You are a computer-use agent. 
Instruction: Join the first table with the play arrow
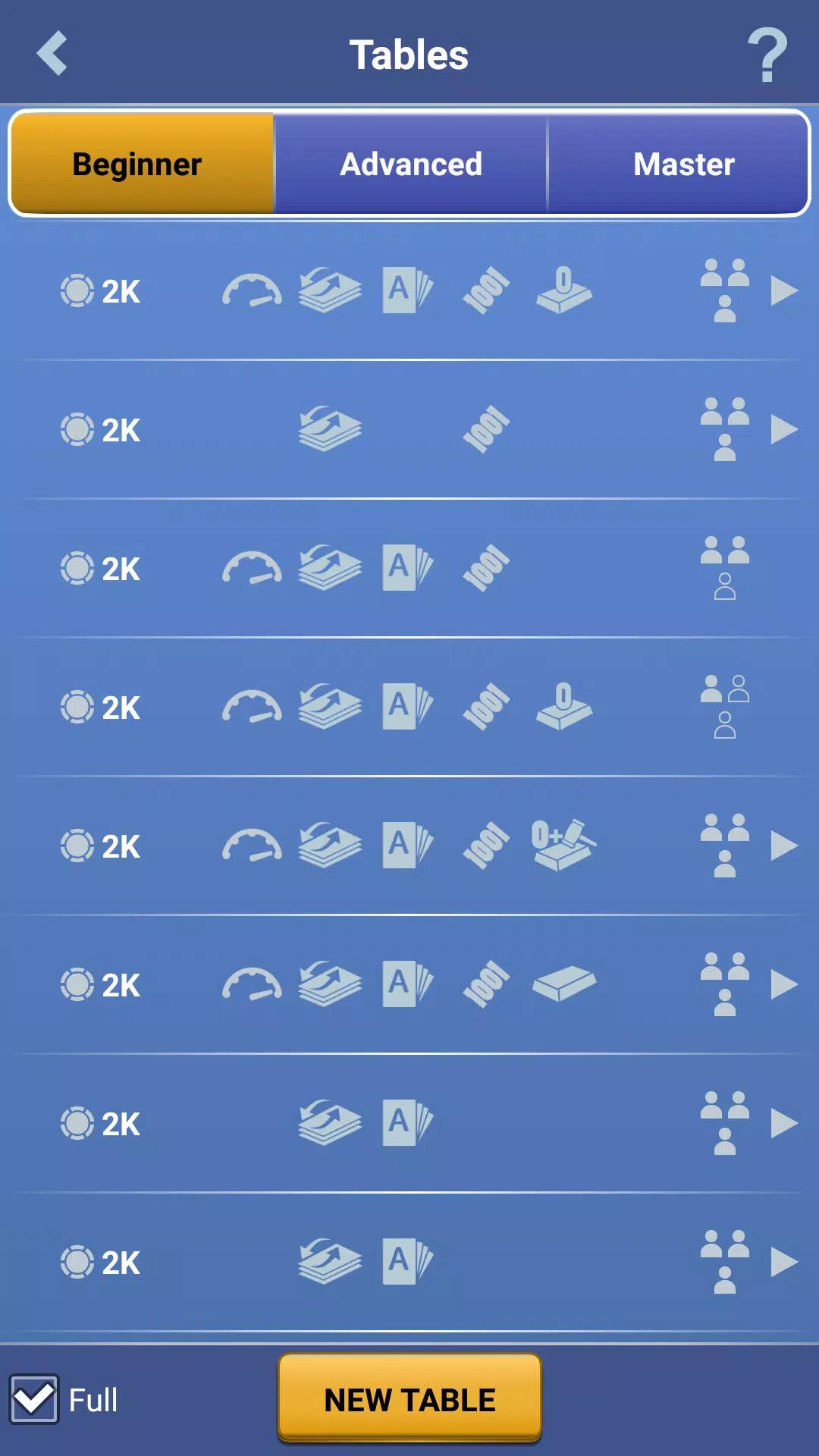click(783, 290)
